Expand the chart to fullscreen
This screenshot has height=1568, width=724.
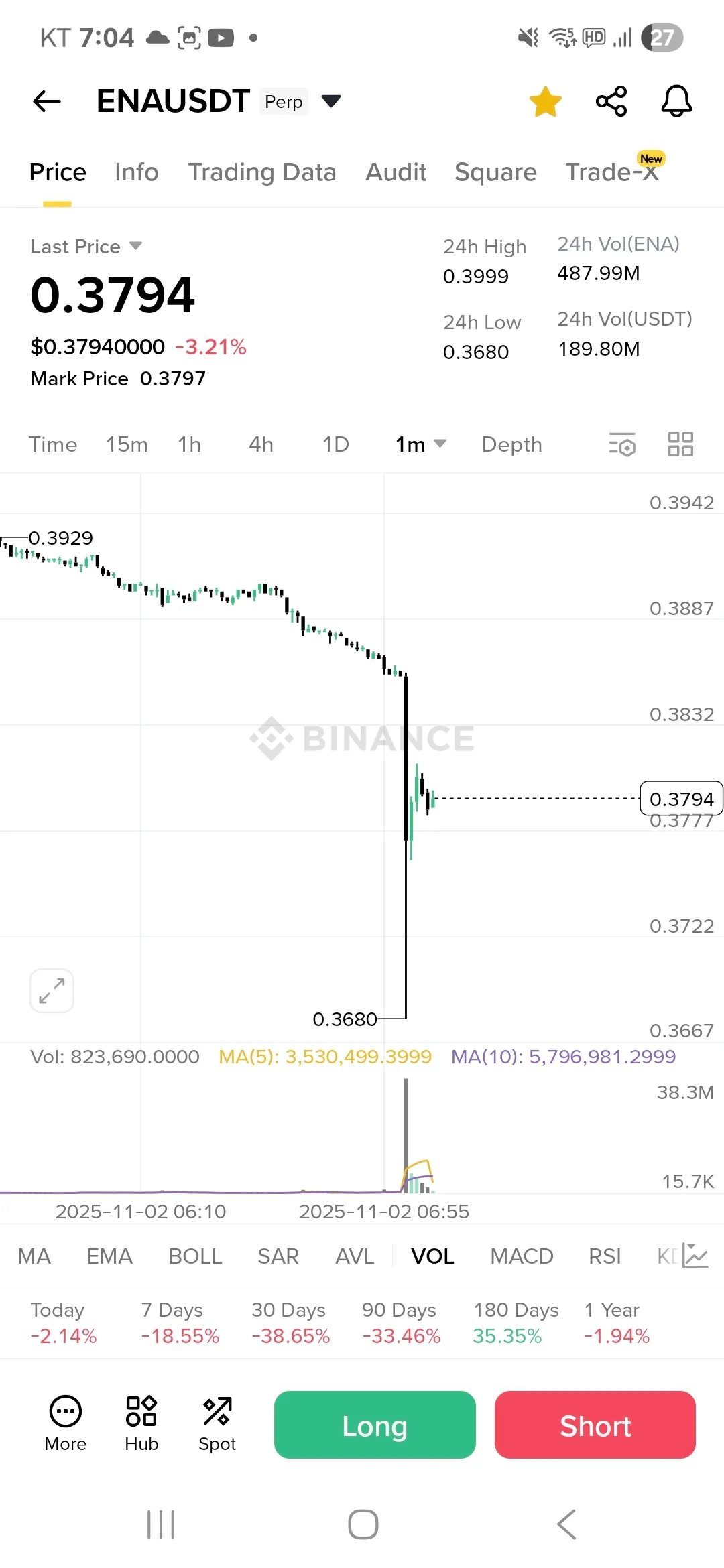pyautogui.click(x=52, y=990)
